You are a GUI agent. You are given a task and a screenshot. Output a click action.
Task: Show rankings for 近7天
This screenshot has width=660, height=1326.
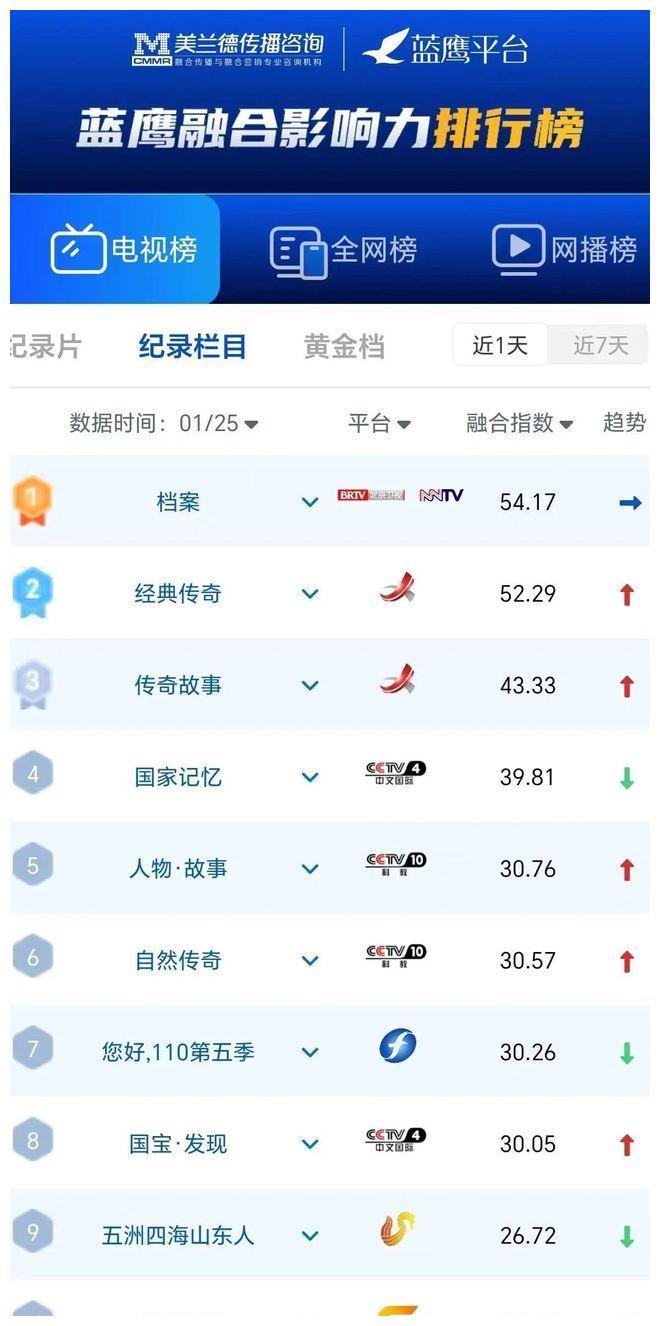601,346
